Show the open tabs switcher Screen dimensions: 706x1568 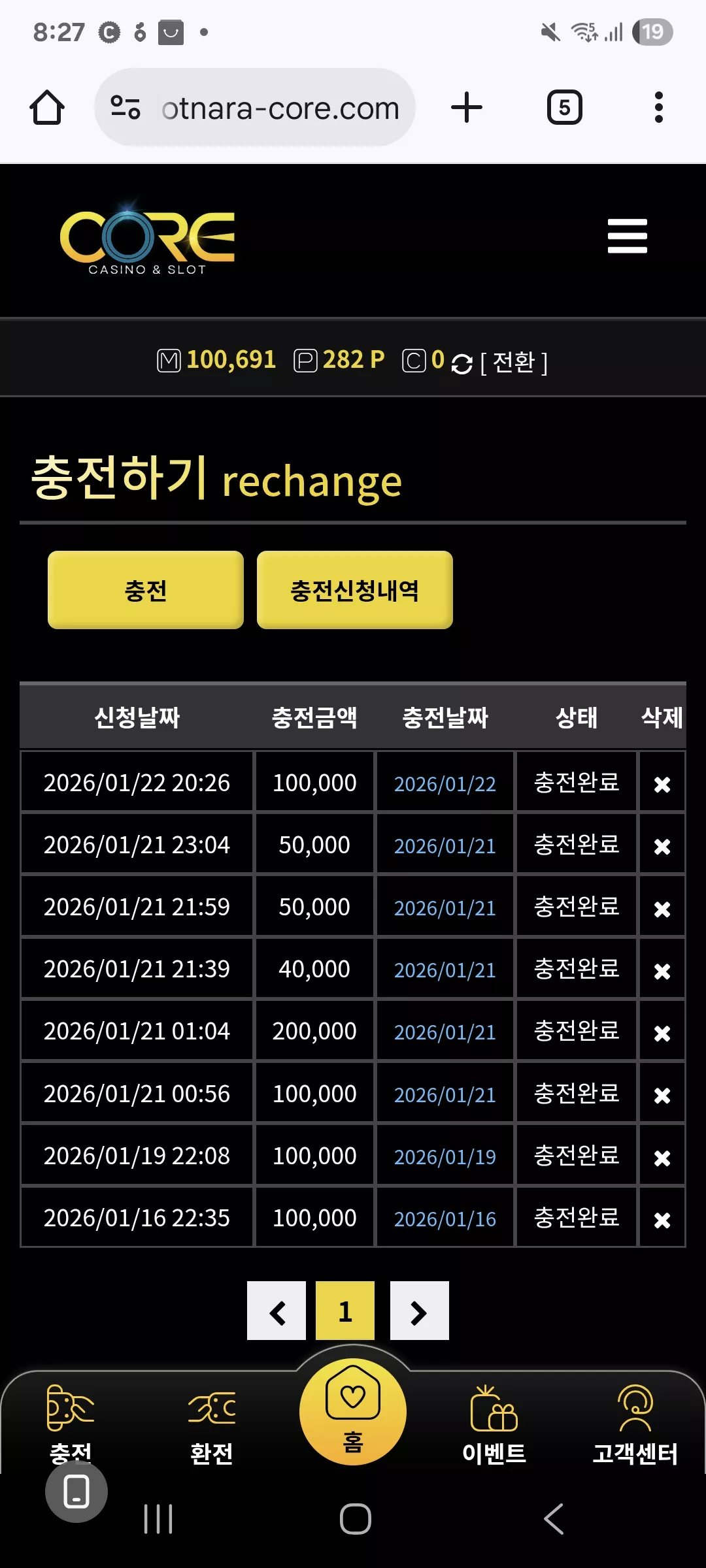565,107
